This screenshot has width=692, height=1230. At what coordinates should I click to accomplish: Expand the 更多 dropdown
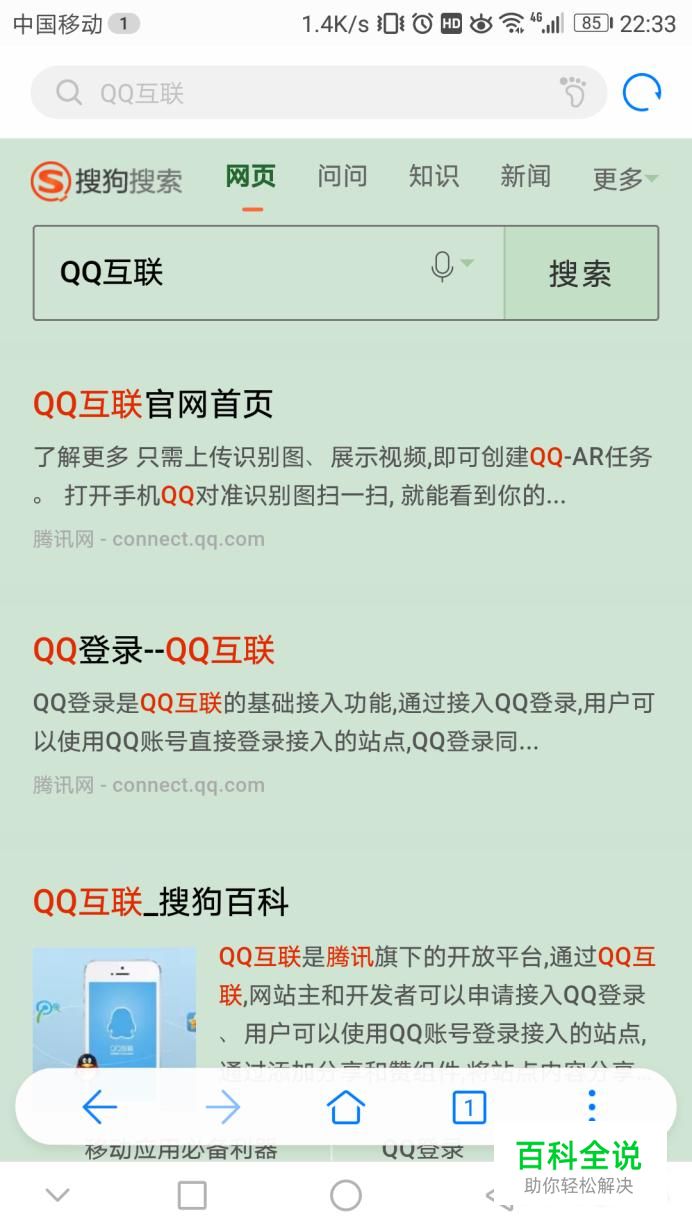(x=624, y=179)
